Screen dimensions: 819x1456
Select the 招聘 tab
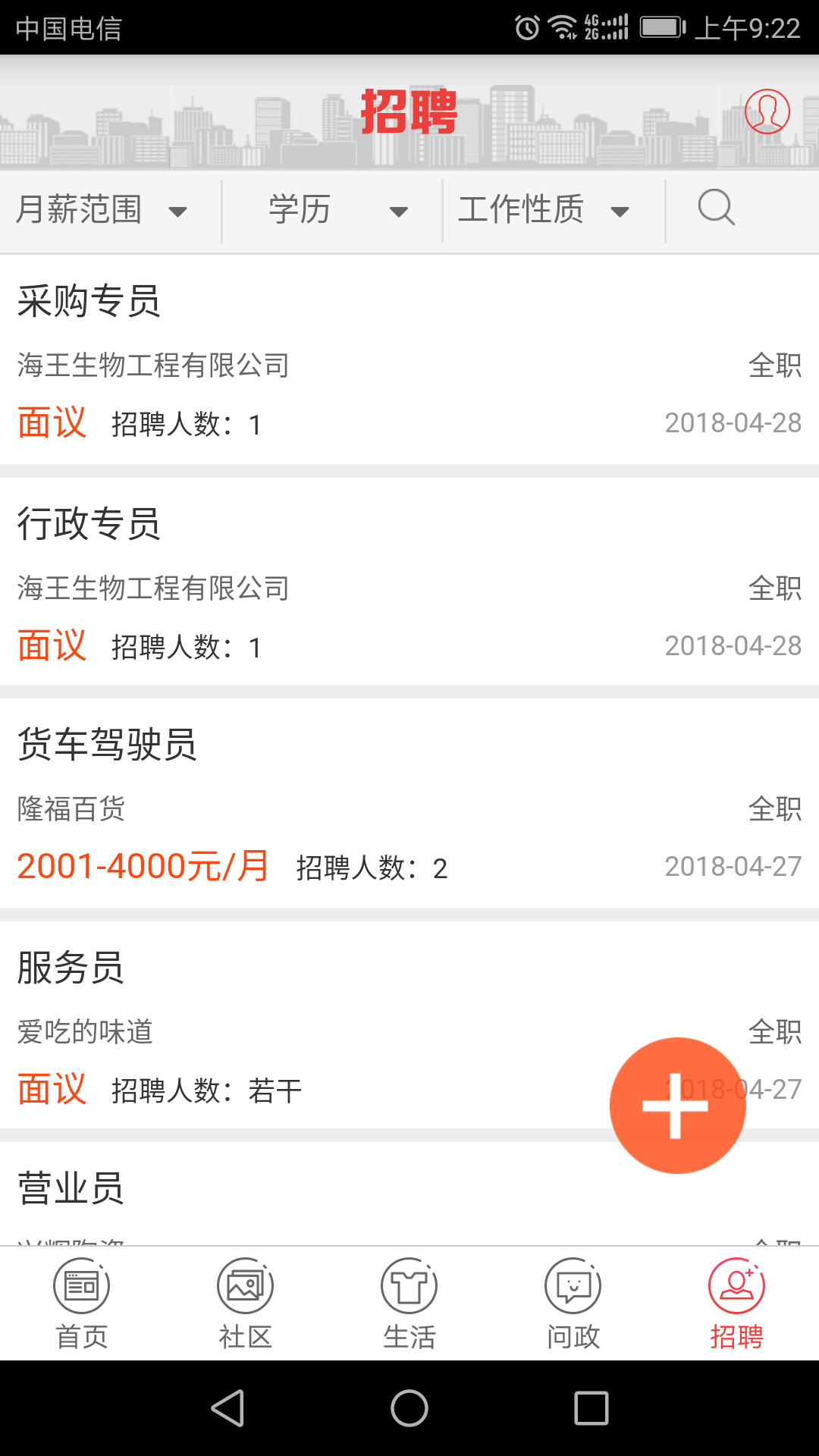pyautogui.click(x=736, y=1304)
